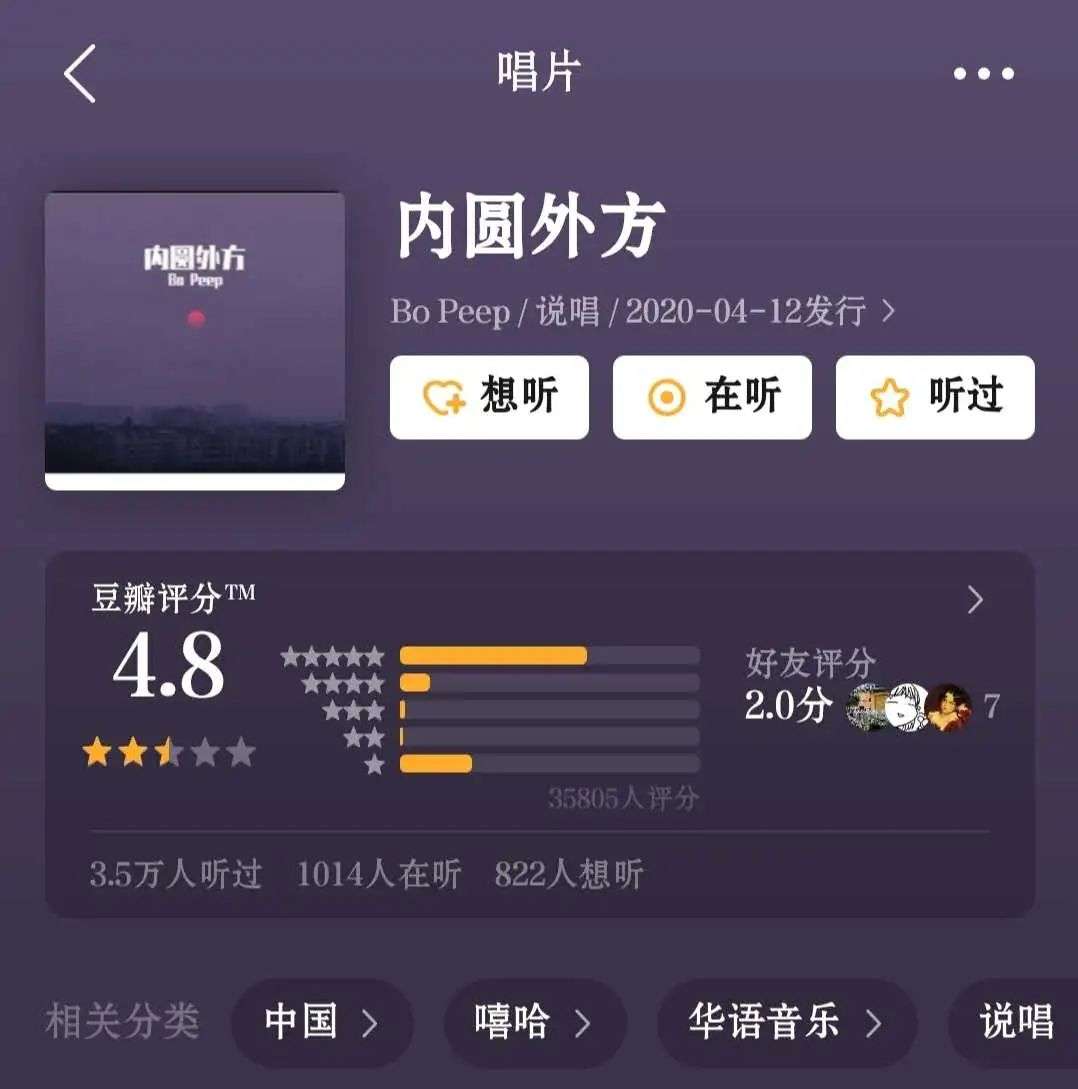
Task: Mark album as 想听
Action: [489, 398]
